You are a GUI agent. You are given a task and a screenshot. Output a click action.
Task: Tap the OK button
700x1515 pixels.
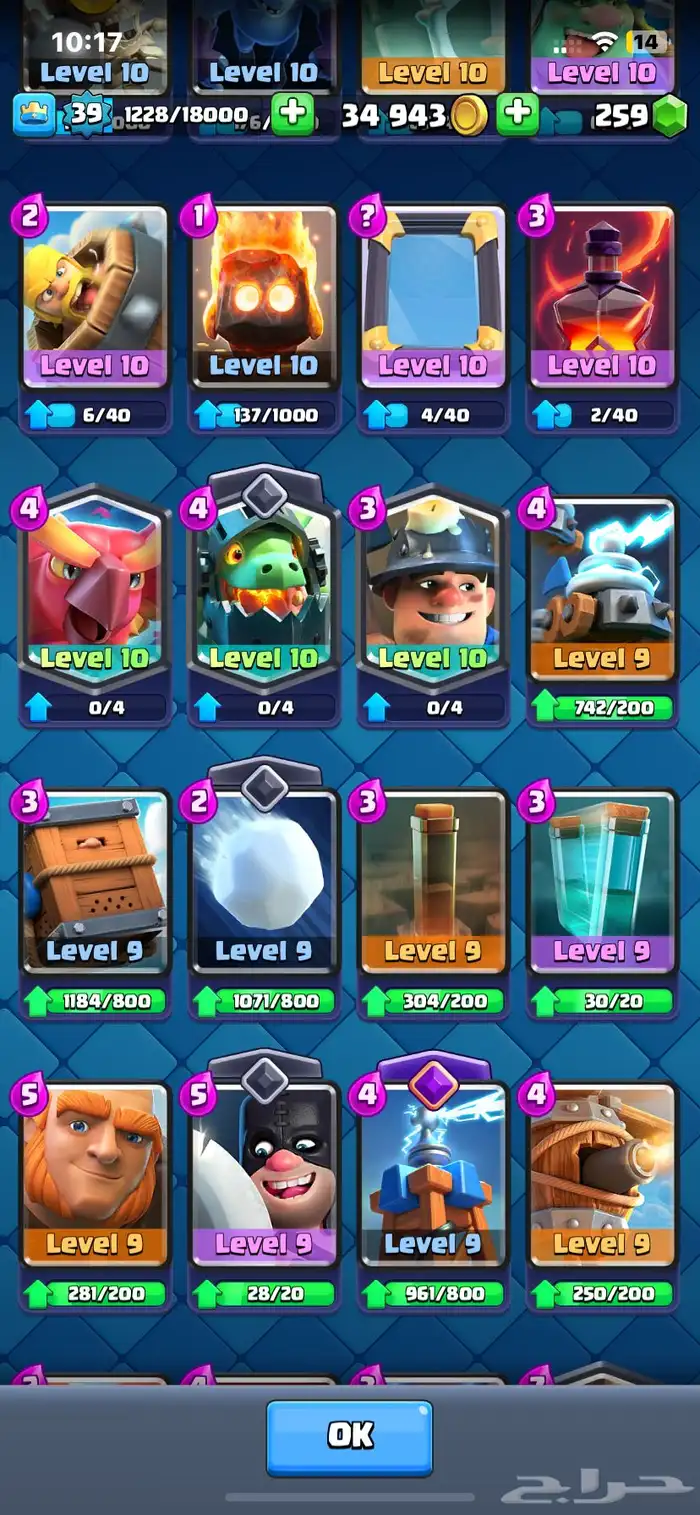click(x=349, y=1437)
